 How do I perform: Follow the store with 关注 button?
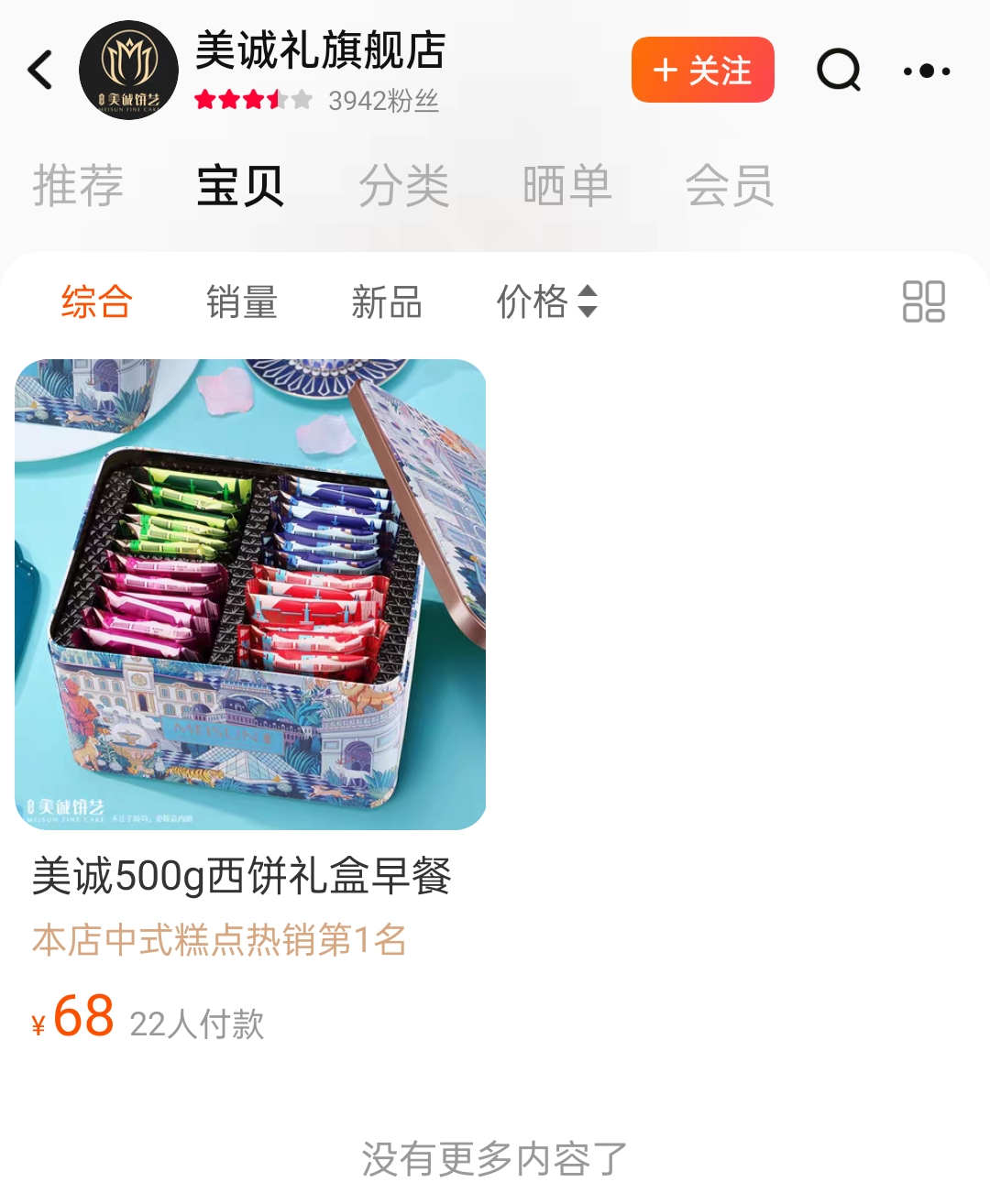[x=702, y=70]
